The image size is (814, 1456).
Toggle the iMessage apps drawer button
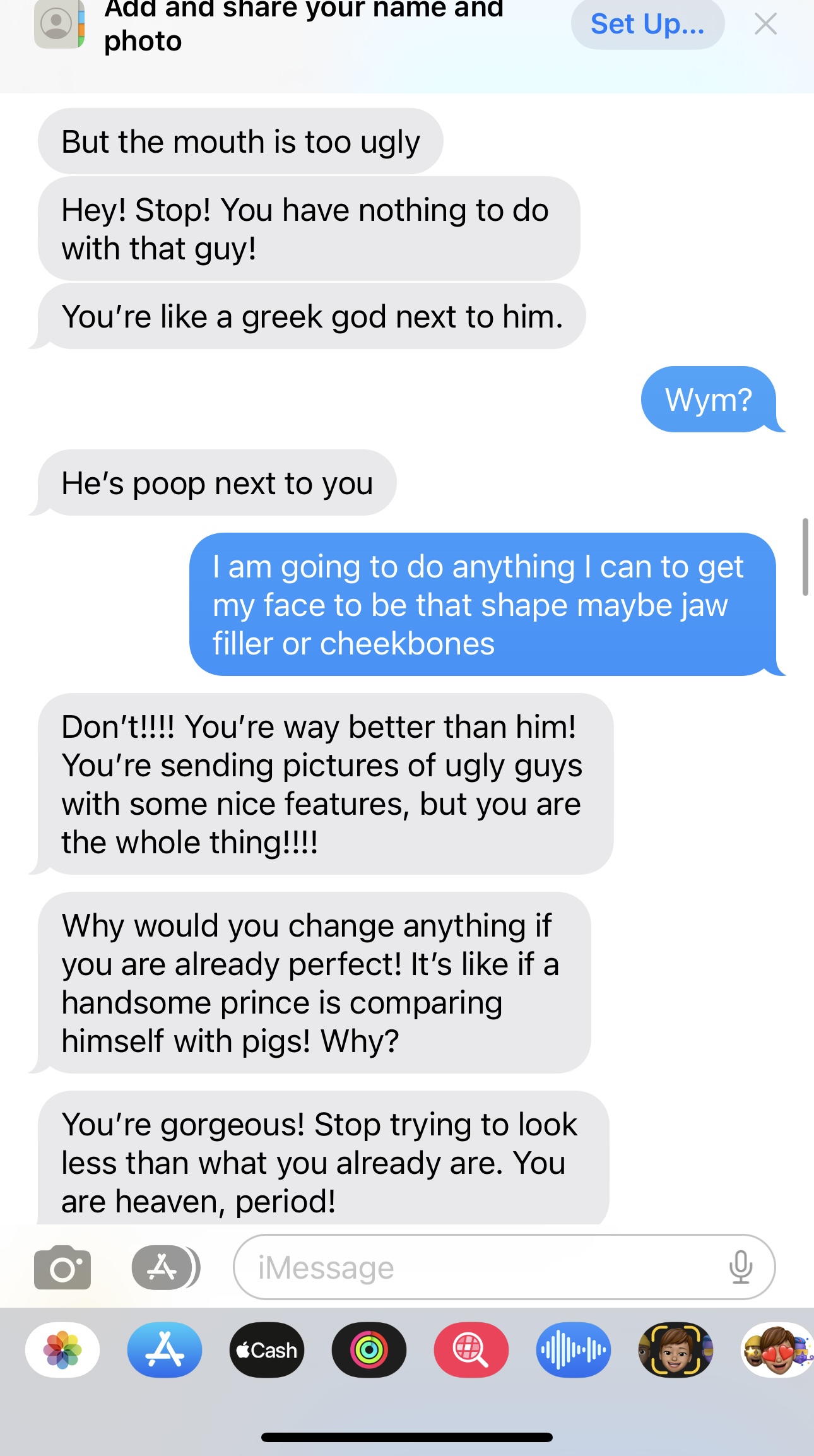point(166,1267)
